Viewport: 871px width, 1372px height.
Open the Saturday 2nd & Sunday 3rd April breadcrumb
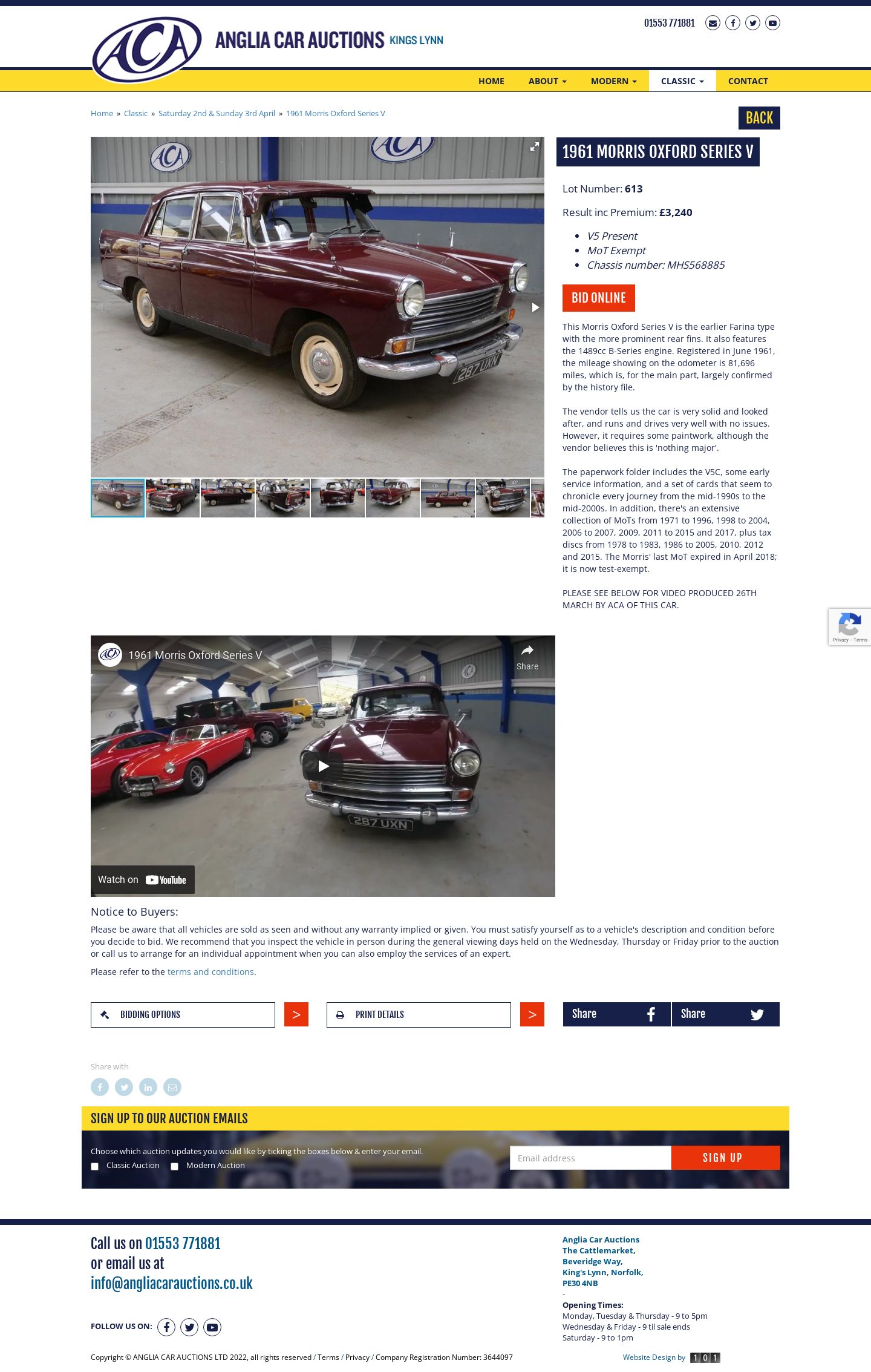[x=217, y=114]
